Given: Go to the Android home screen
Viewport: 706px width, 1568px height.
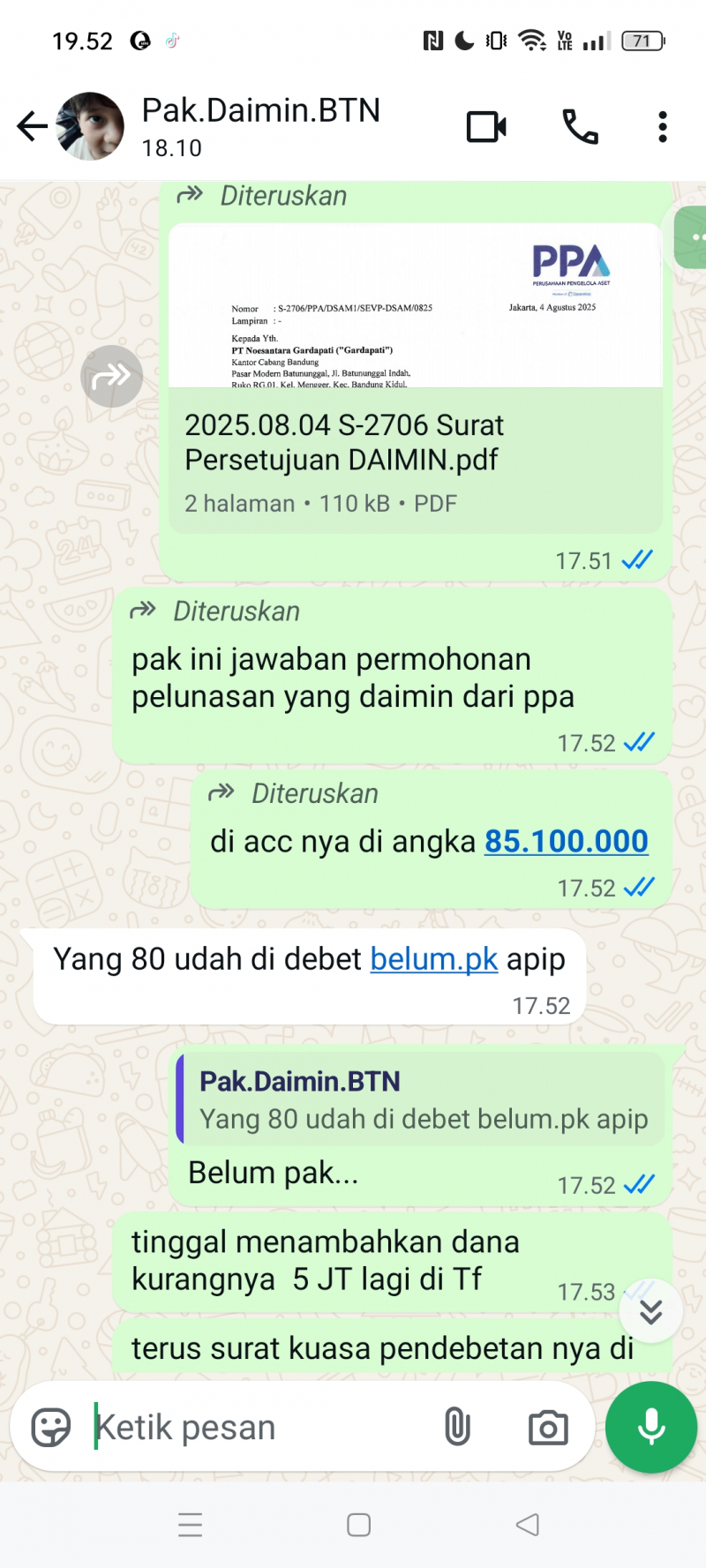Looking at the screenshot, I should pyautogui.click(x=358, y=1525).
